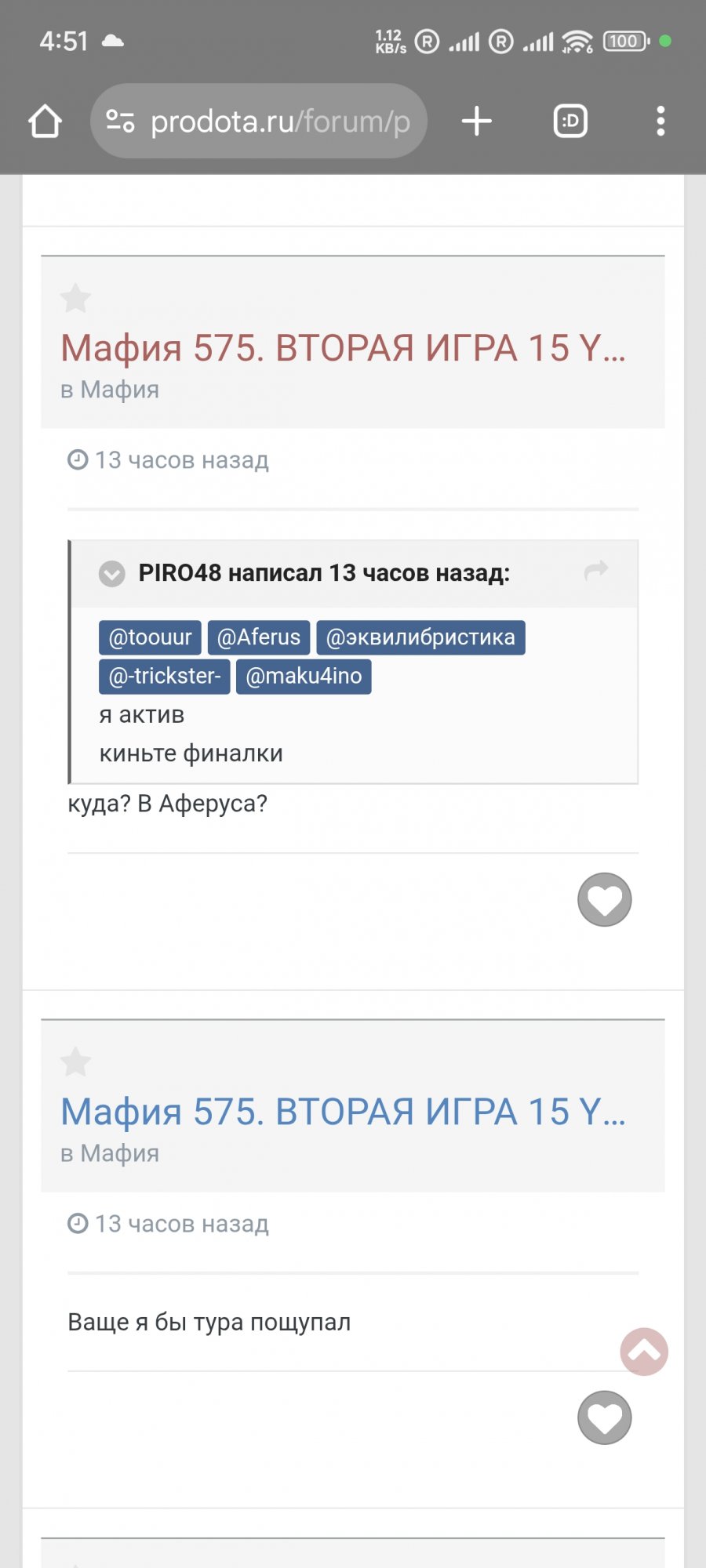The image size is (706, 1568).
Task: Open the red Мафия 575 thread title
Action: pyautogui.click(x=343, y=348)
